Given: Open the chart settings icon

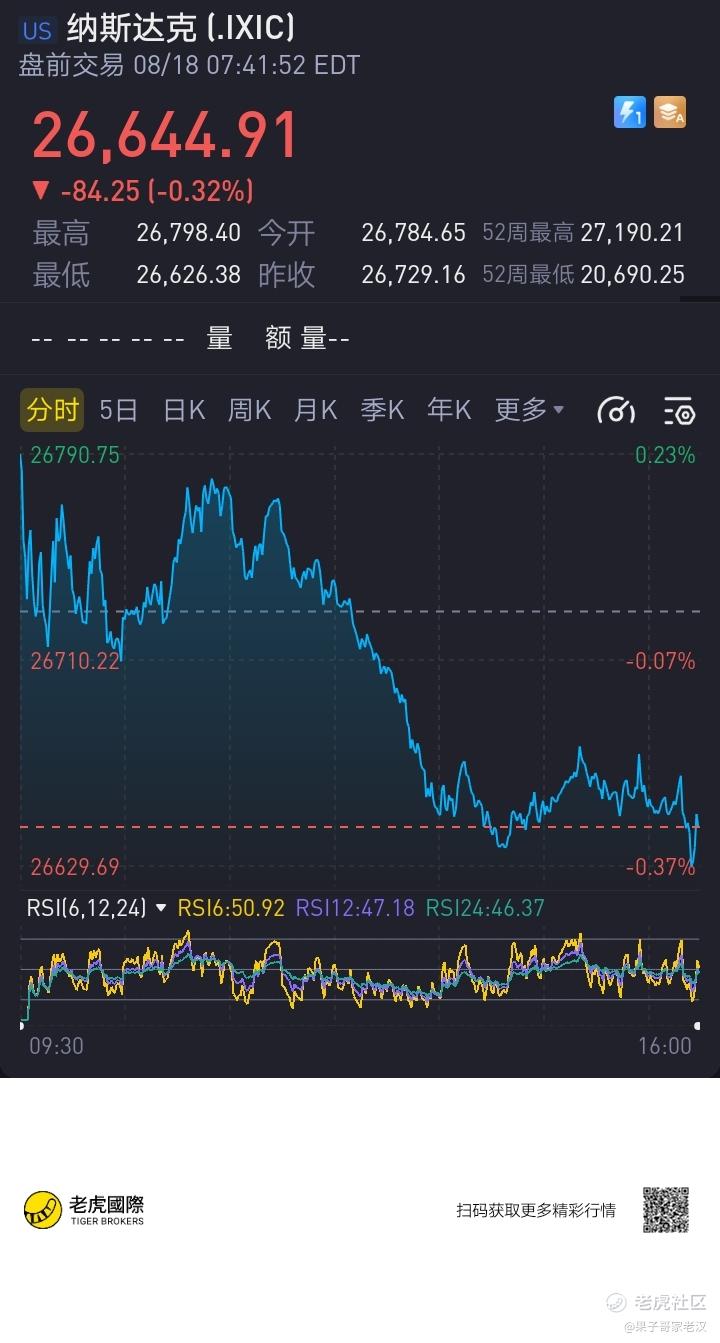Looking at the screenshot, I should (679, 411).
